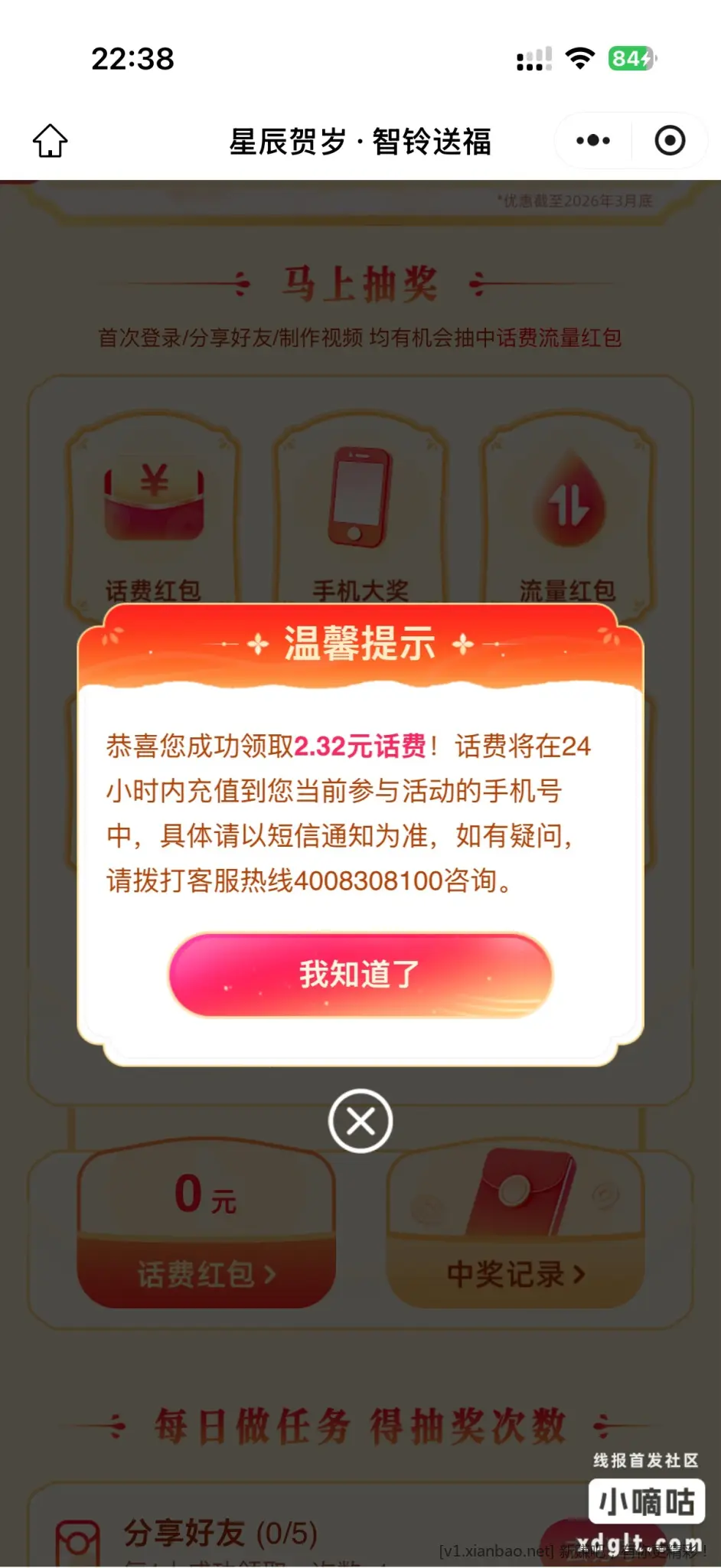
Task: Close the dialog with the X icon
Action: 360,1122
